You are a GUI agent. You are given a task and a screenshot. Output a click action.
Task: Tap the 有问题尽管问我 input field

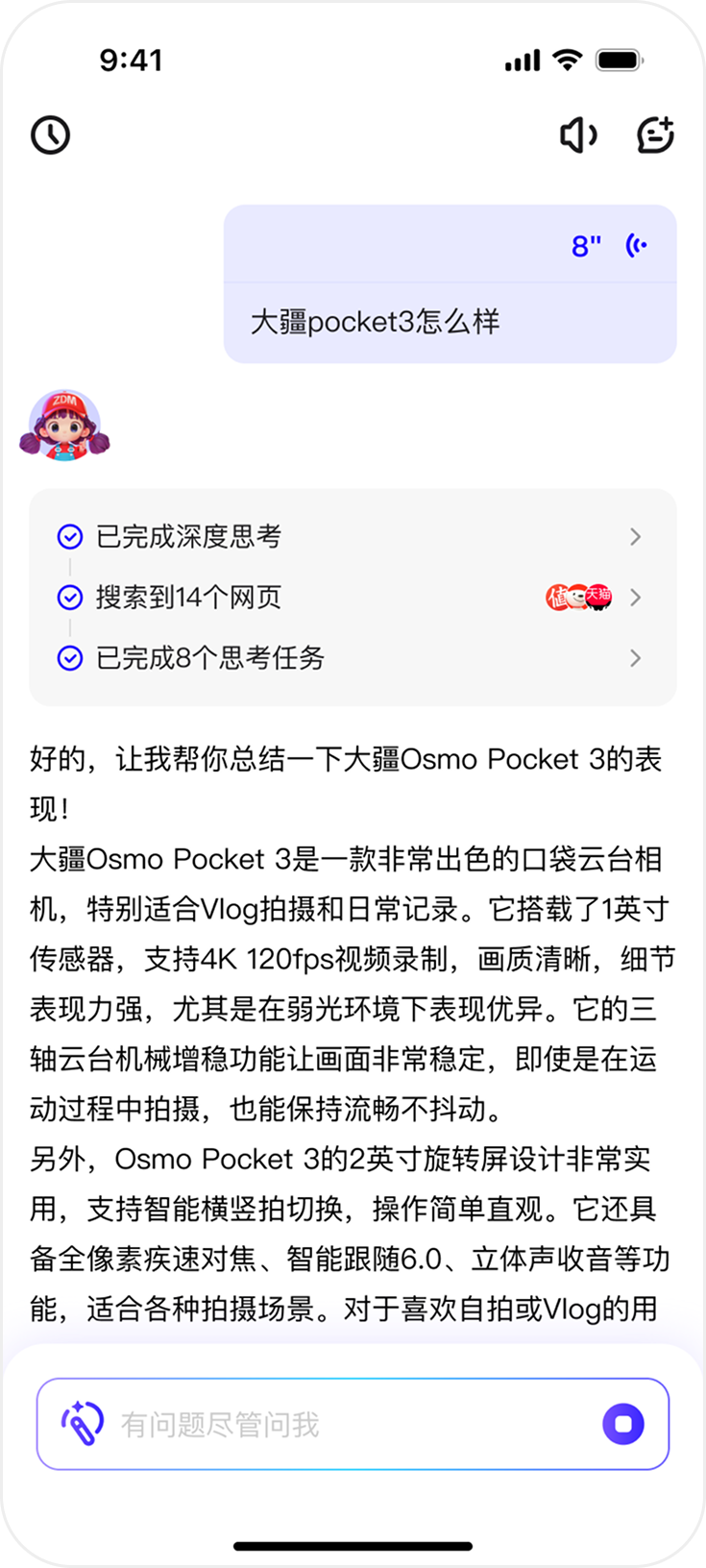tap(346, 1424)
